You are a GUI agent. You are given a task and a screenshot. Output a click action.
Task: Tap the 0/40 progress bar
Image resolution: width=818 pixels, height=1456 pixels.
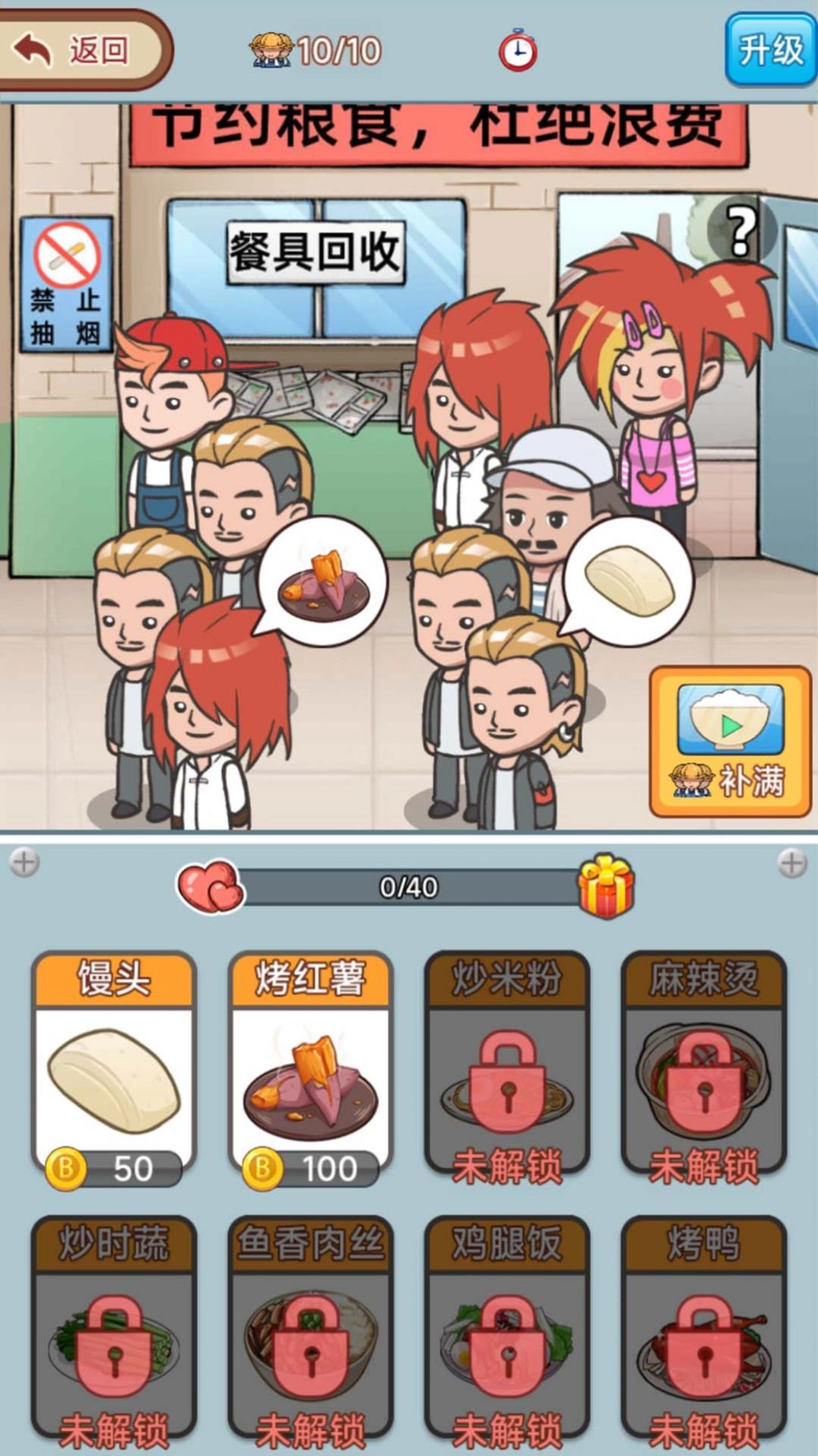(411, 883)
